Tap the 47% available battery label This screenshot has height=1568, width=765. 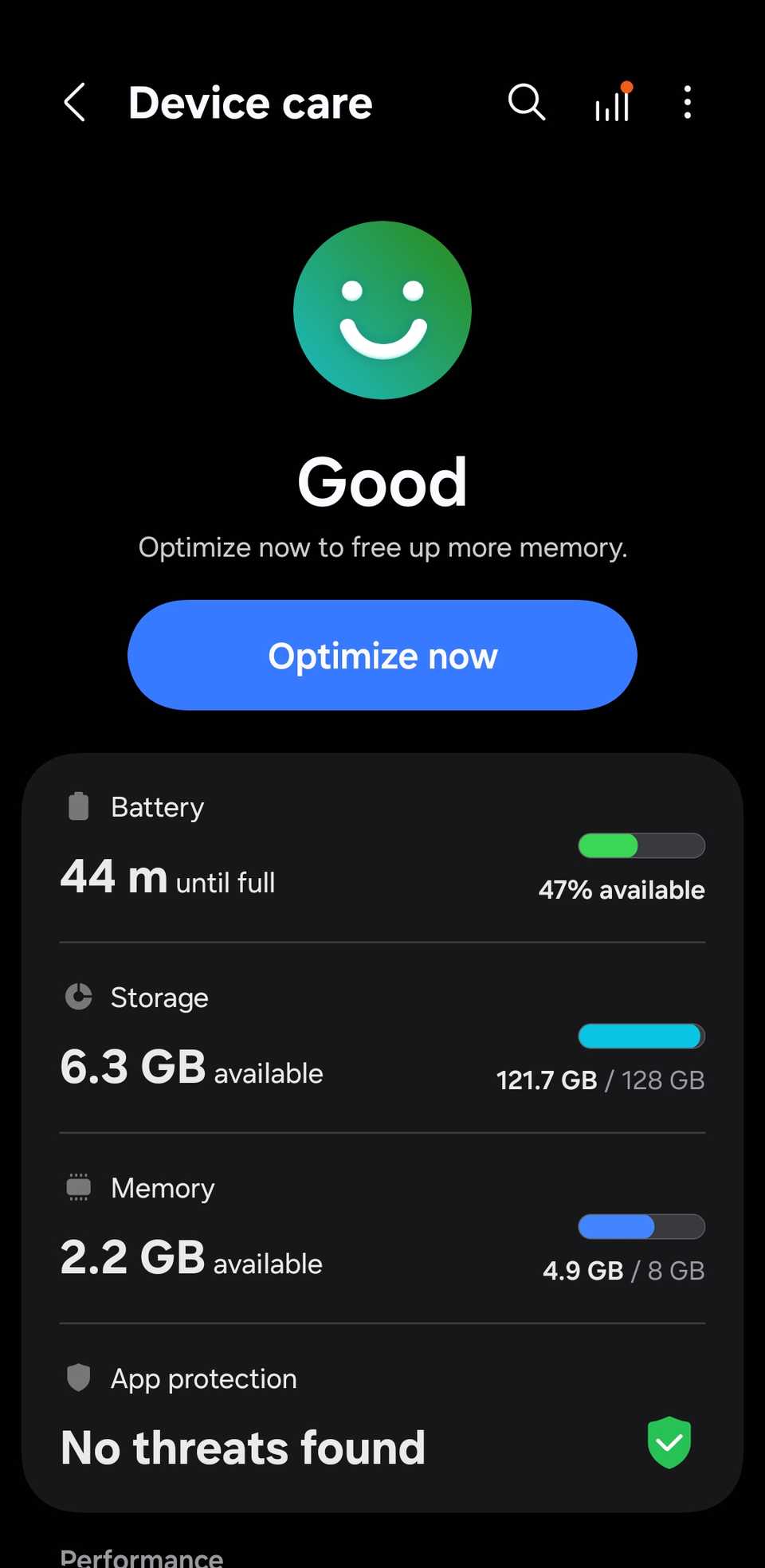622,889
